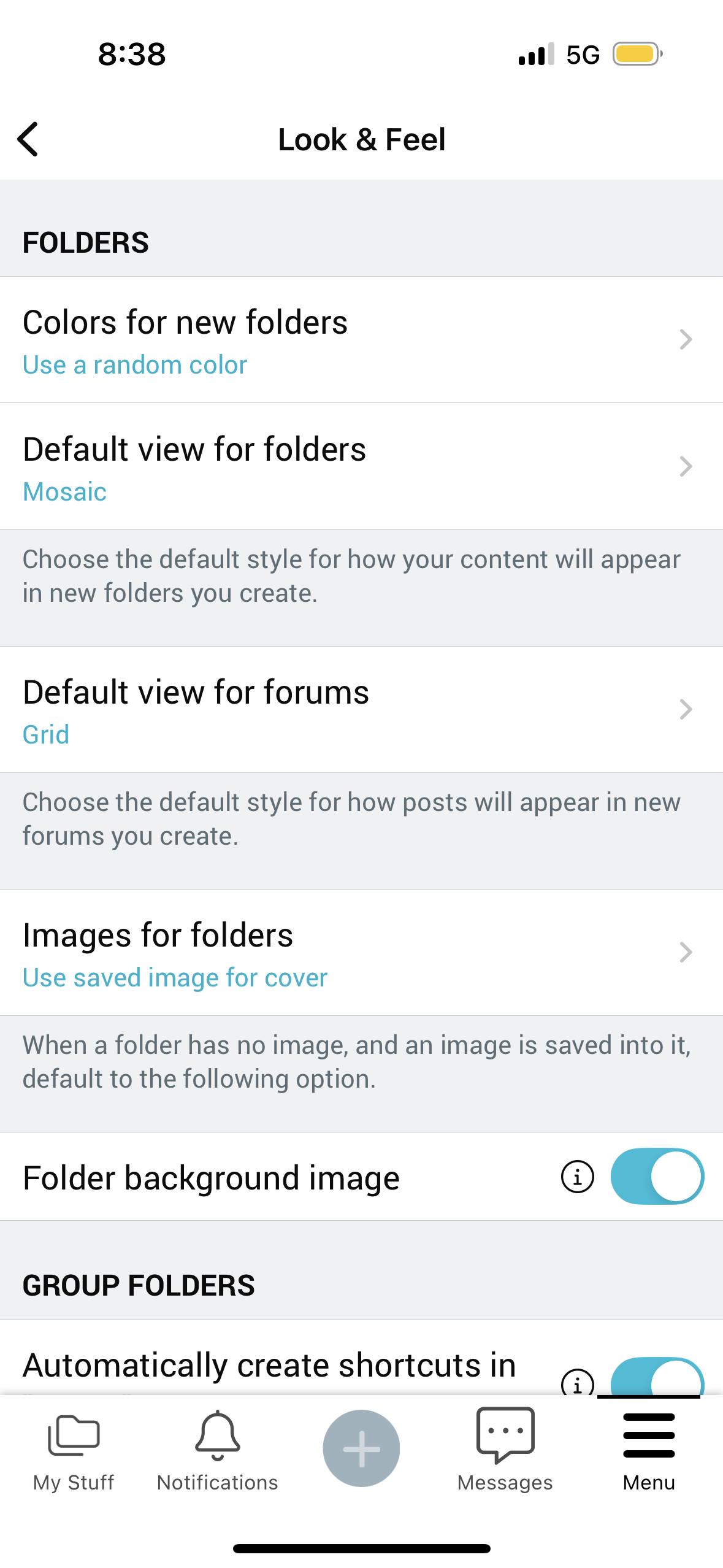Viewport: 723px width, 1568px height.
Task: Open Images for folders option
Action: [x=361, y=952]
